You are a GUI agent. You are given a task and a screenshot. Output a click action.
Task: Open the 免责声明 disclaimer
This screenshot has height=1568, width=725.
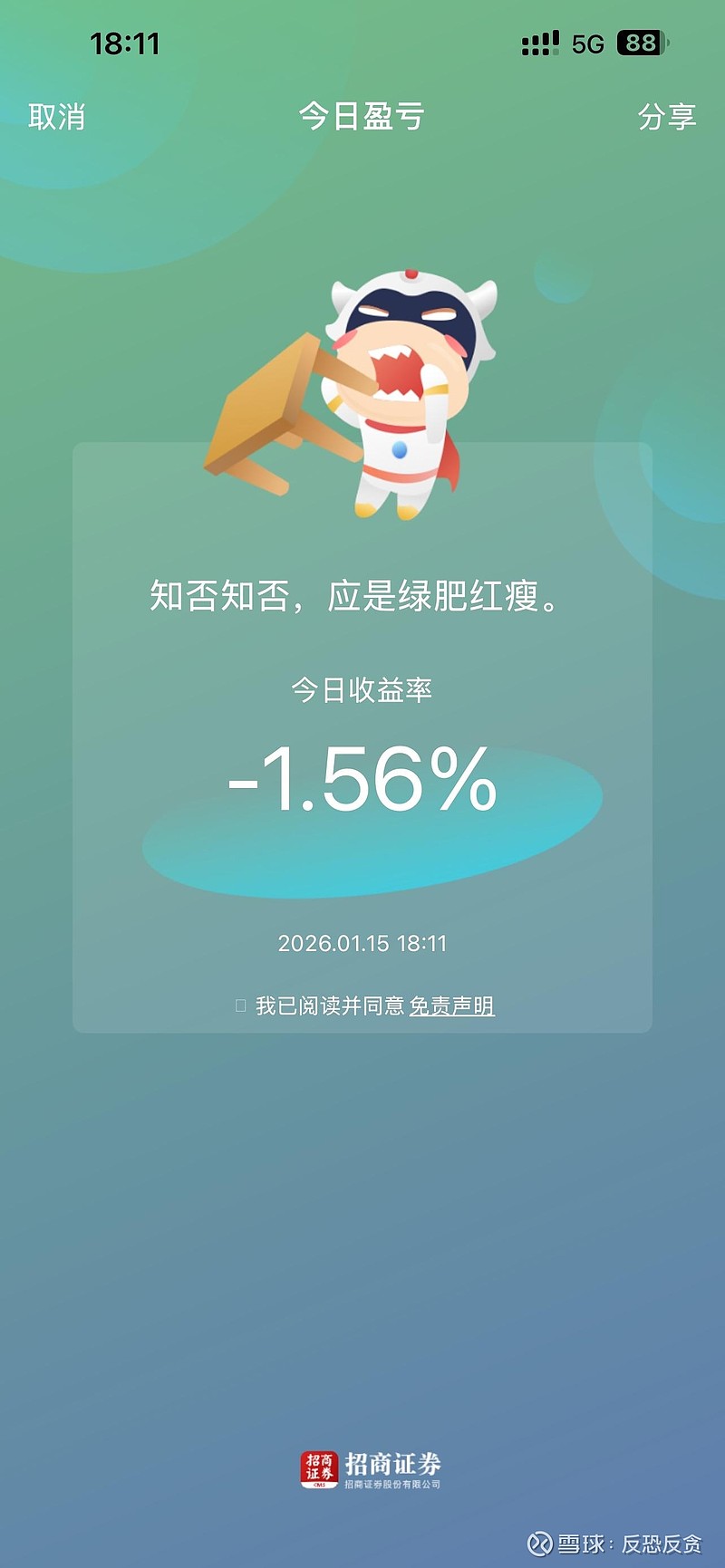click(453, 1004)
